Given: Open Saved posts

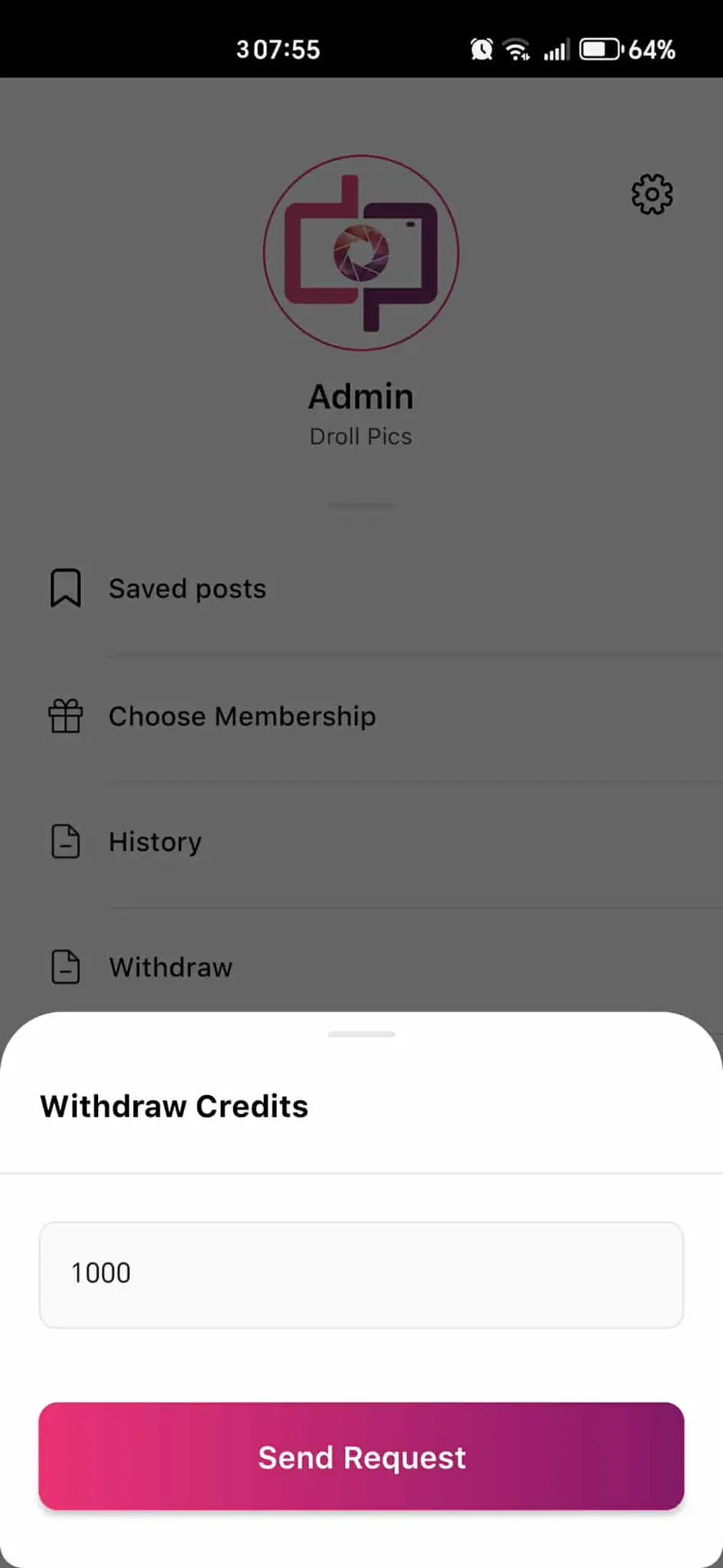Looking at the screenshot, I should point(188,589).
